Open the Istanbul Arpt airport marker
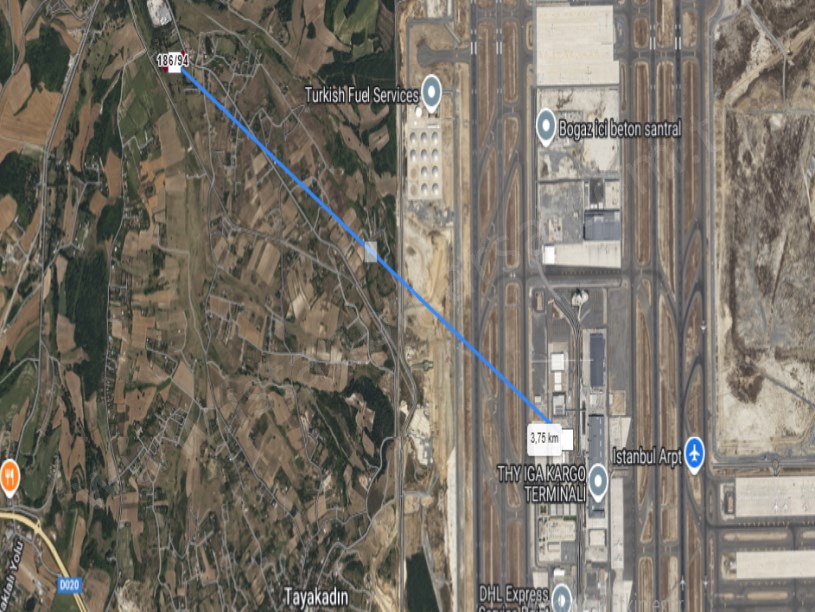Image resolution: width=815 pixels, height=612 pixels. pyautogui.click(x=694, y=453)
